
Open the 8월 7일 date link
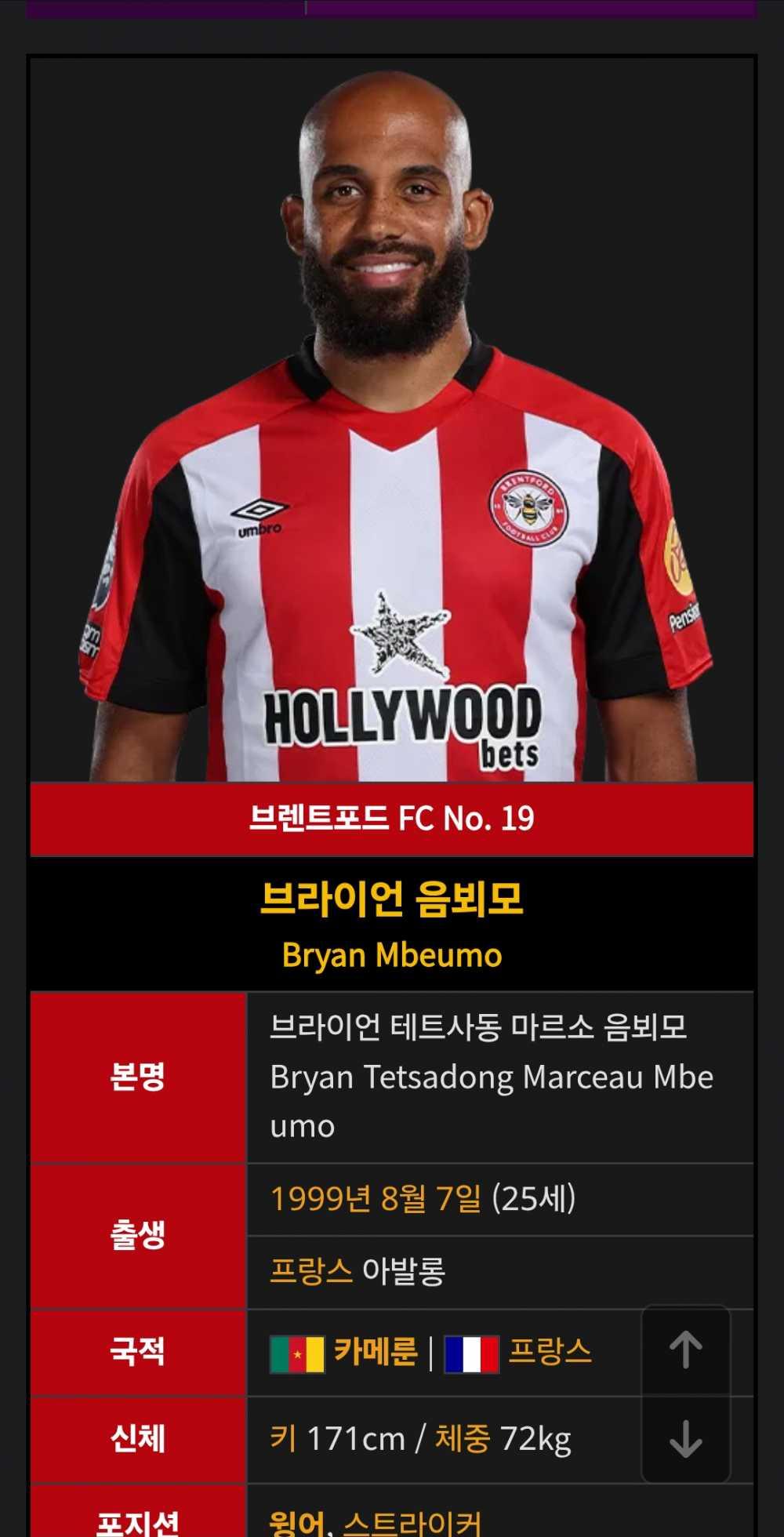coord(430,1198)
